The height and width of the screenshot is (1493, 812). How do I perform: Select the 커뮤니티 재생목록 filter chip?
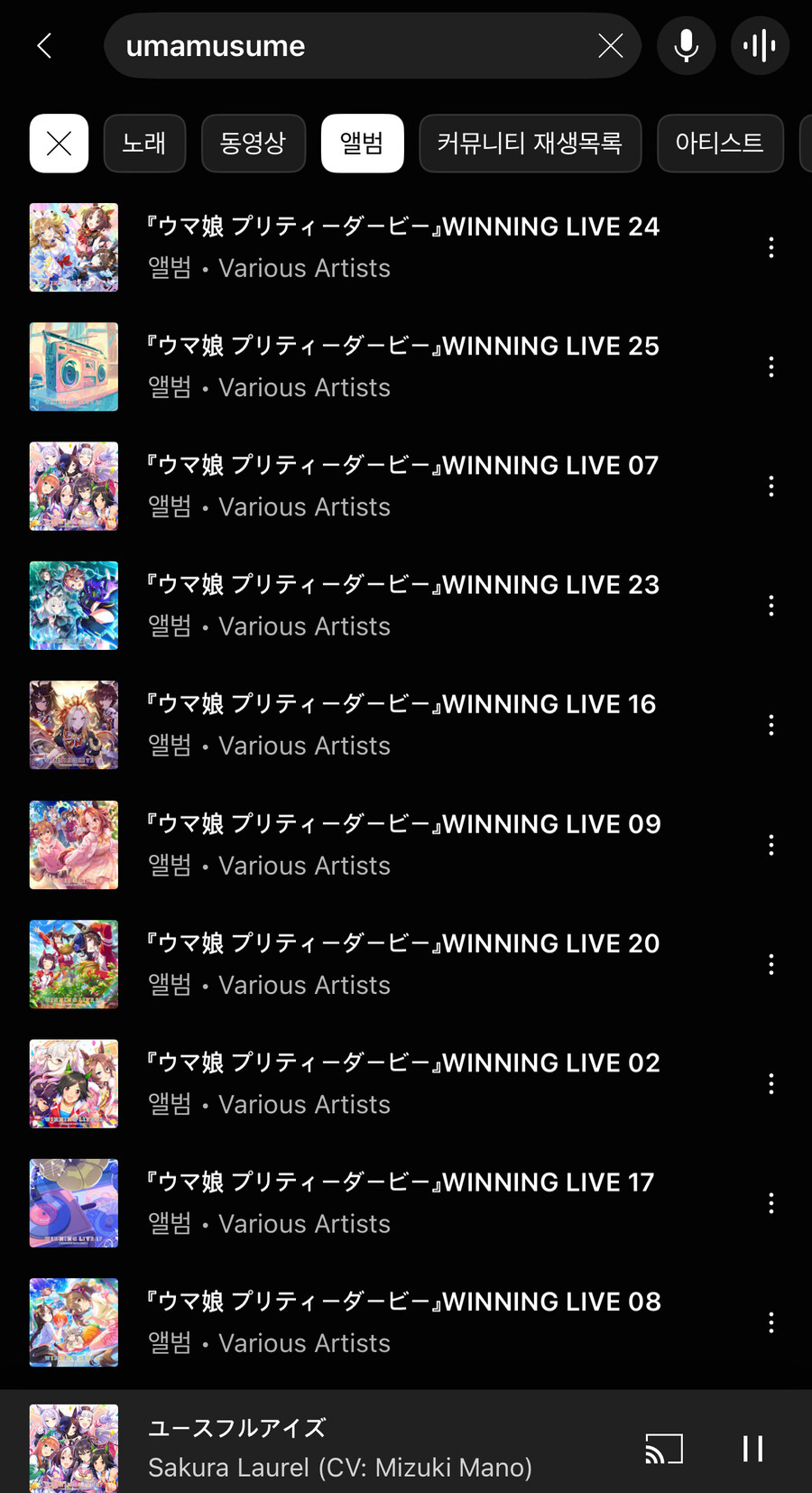click(530, 144)
